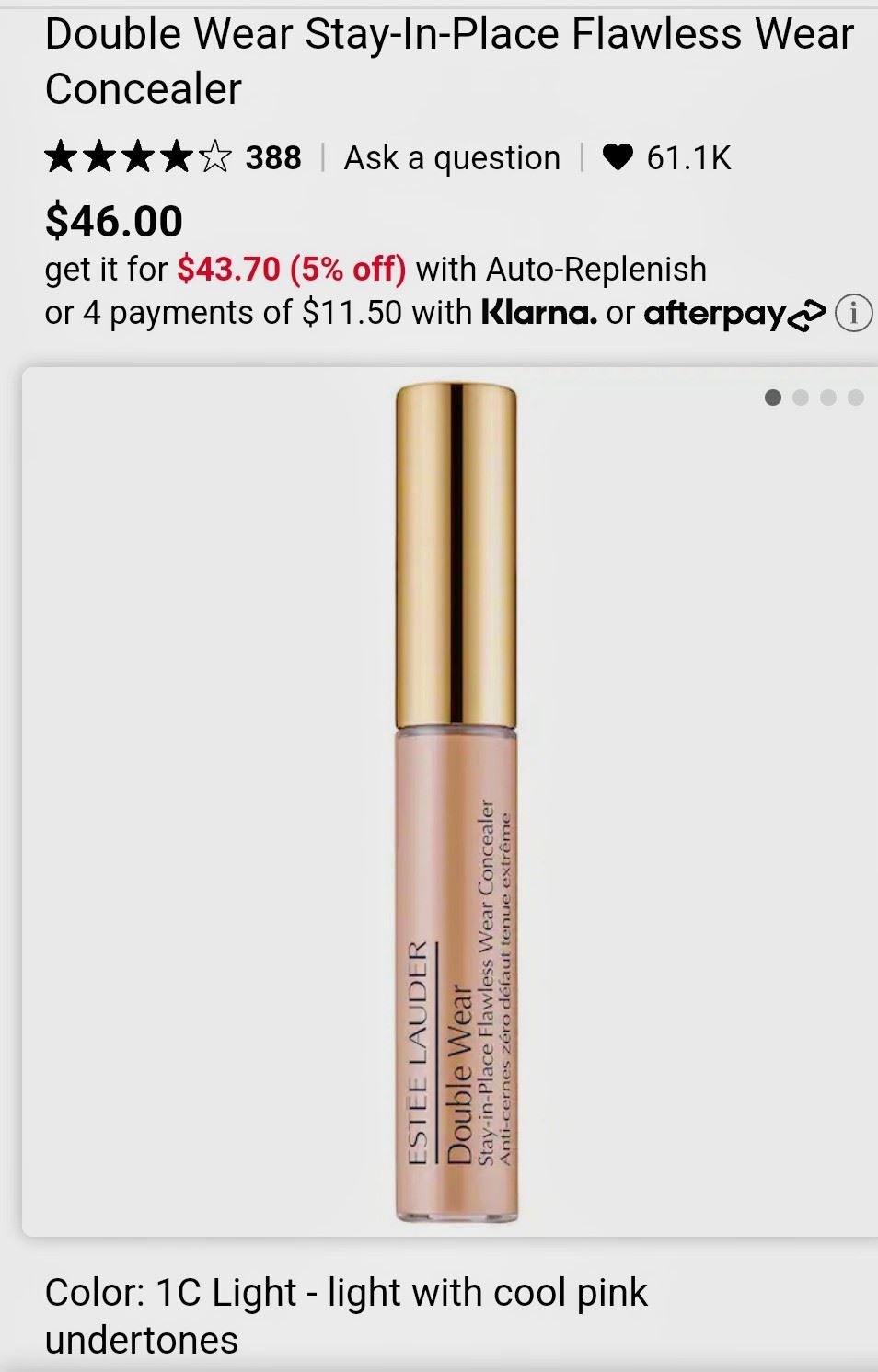Open the 388 star ratings and reviews
The width and height of the screenshot is (878, 1372).
tap(173, 157)
